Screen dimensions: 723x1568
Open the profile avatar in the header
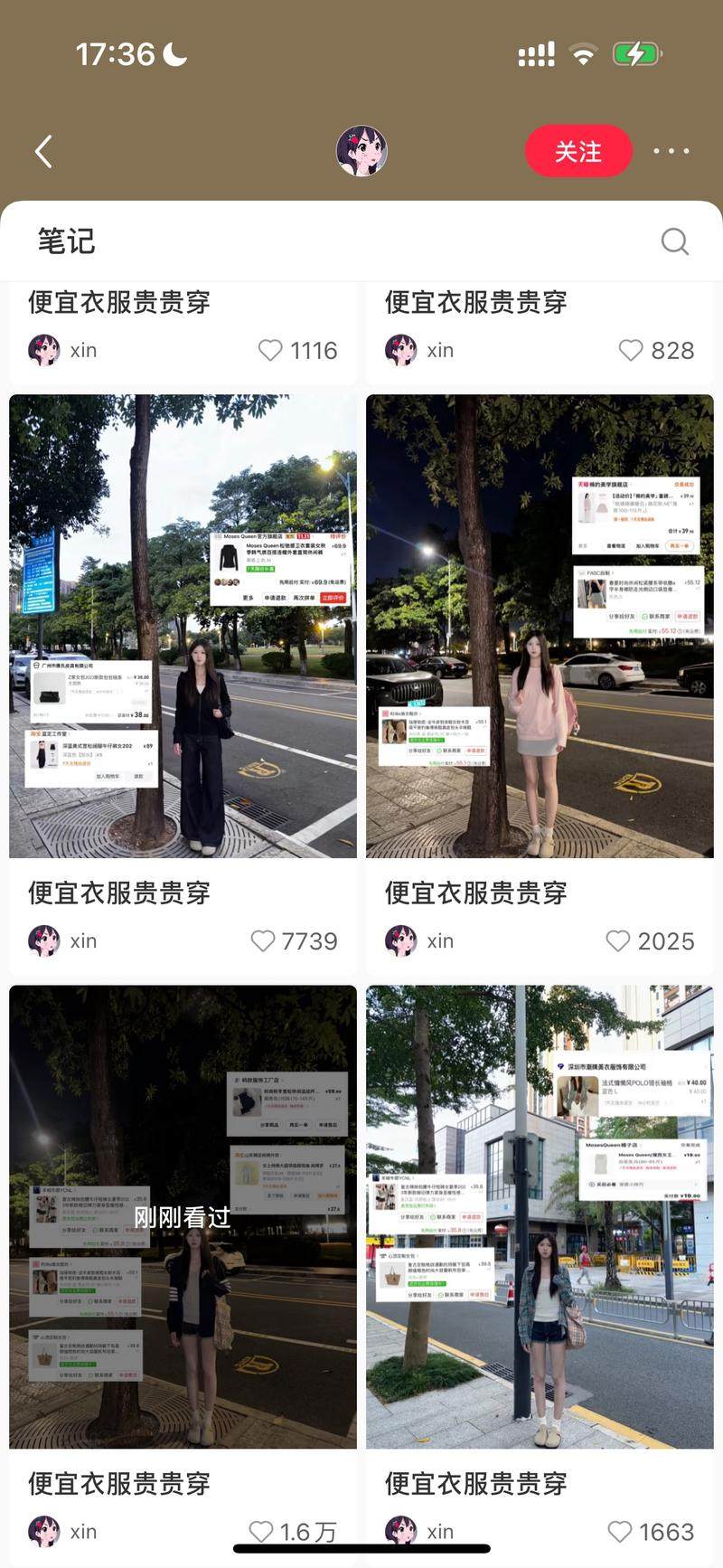coord(361,151)
